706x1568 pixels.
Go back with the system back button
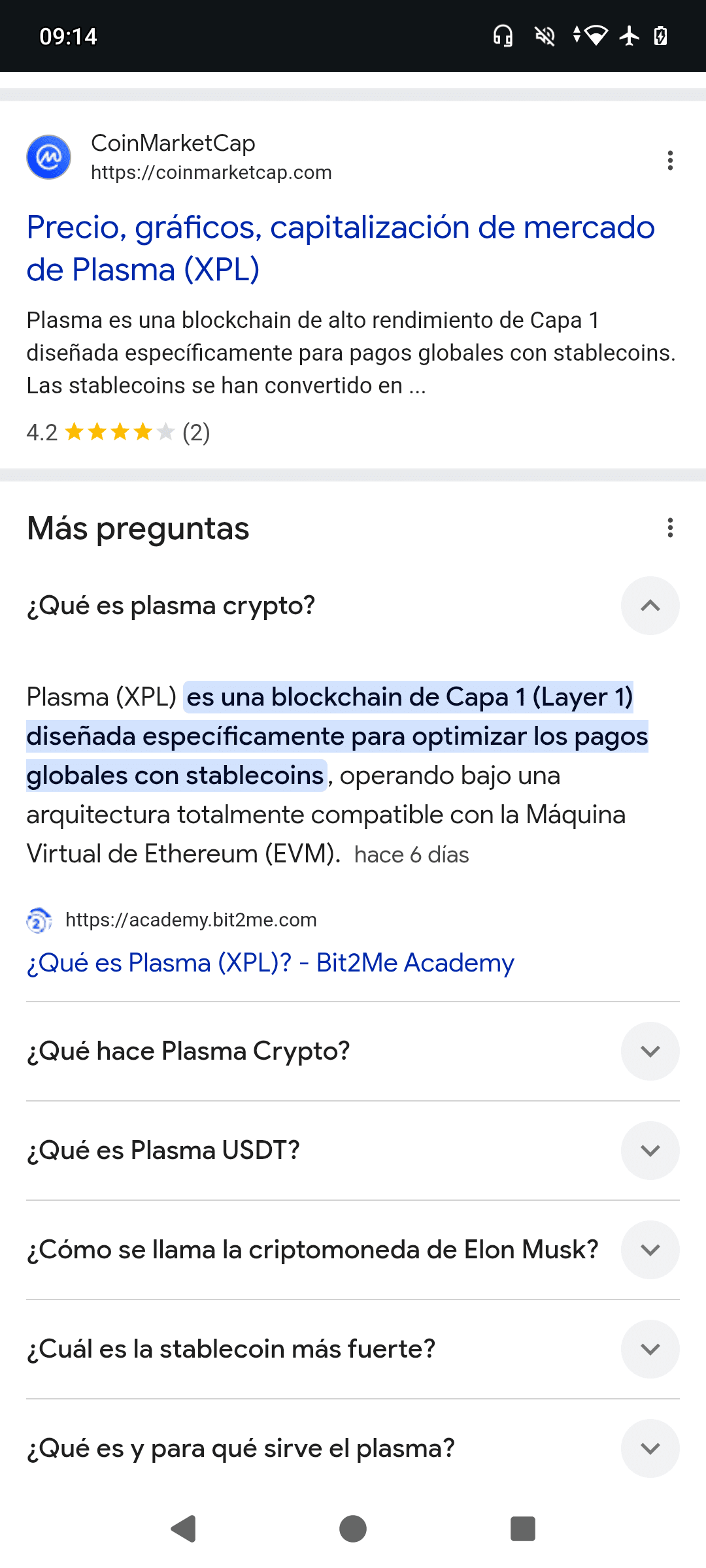tap(184, 1529)
